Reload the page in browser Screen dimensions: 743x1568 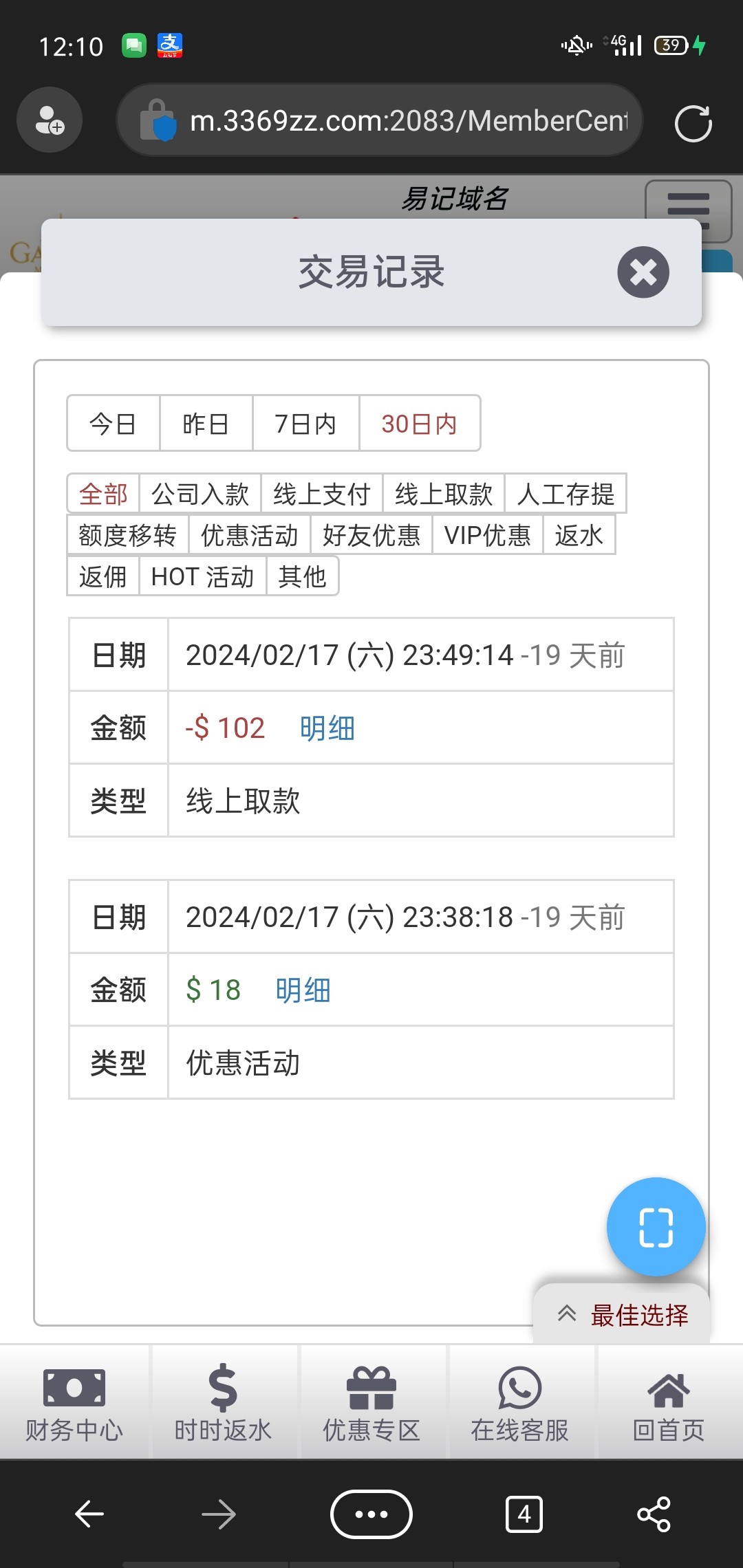coord(693,123)
